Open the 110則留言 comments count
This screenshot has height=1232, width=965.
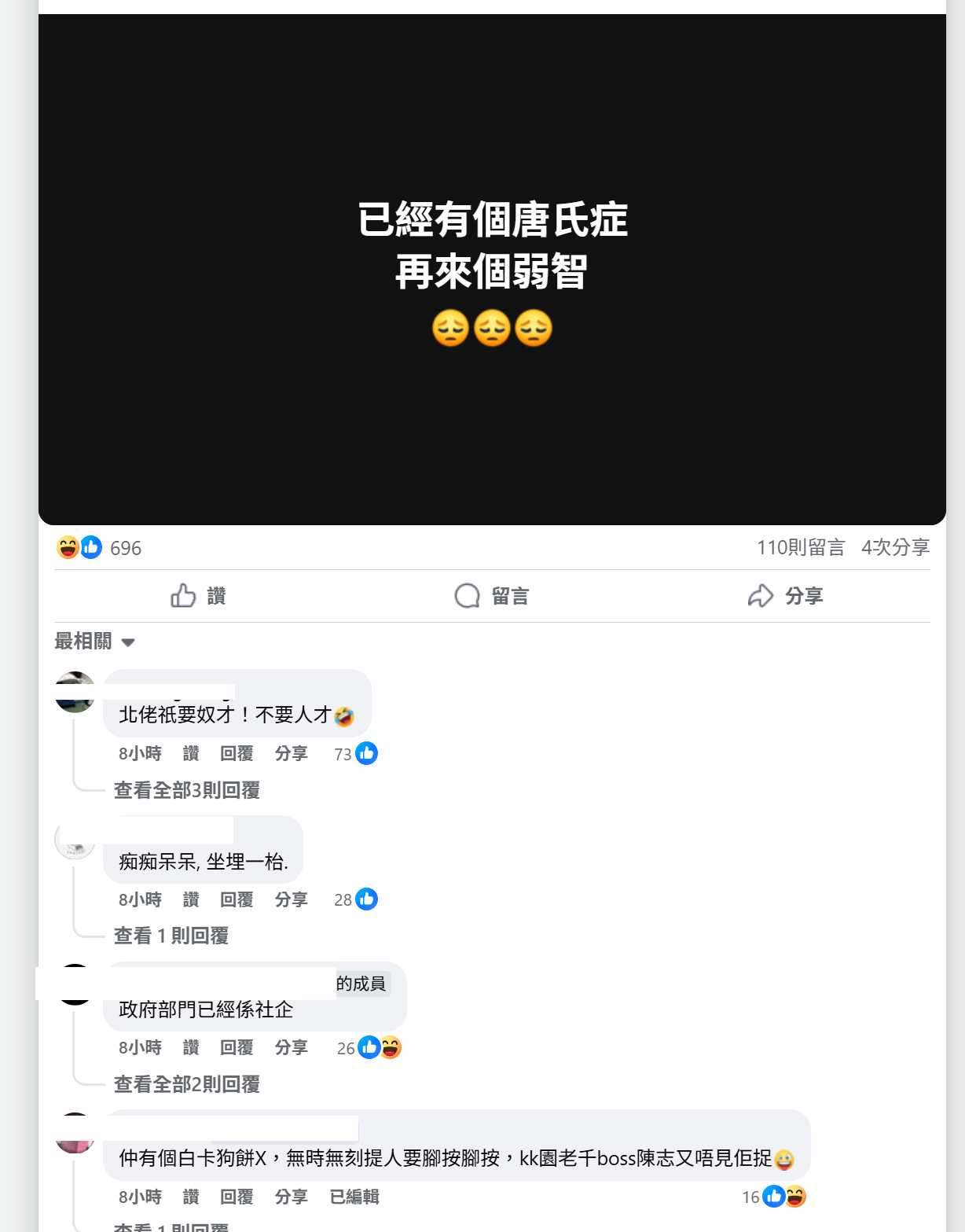click(x=800, y=547)
